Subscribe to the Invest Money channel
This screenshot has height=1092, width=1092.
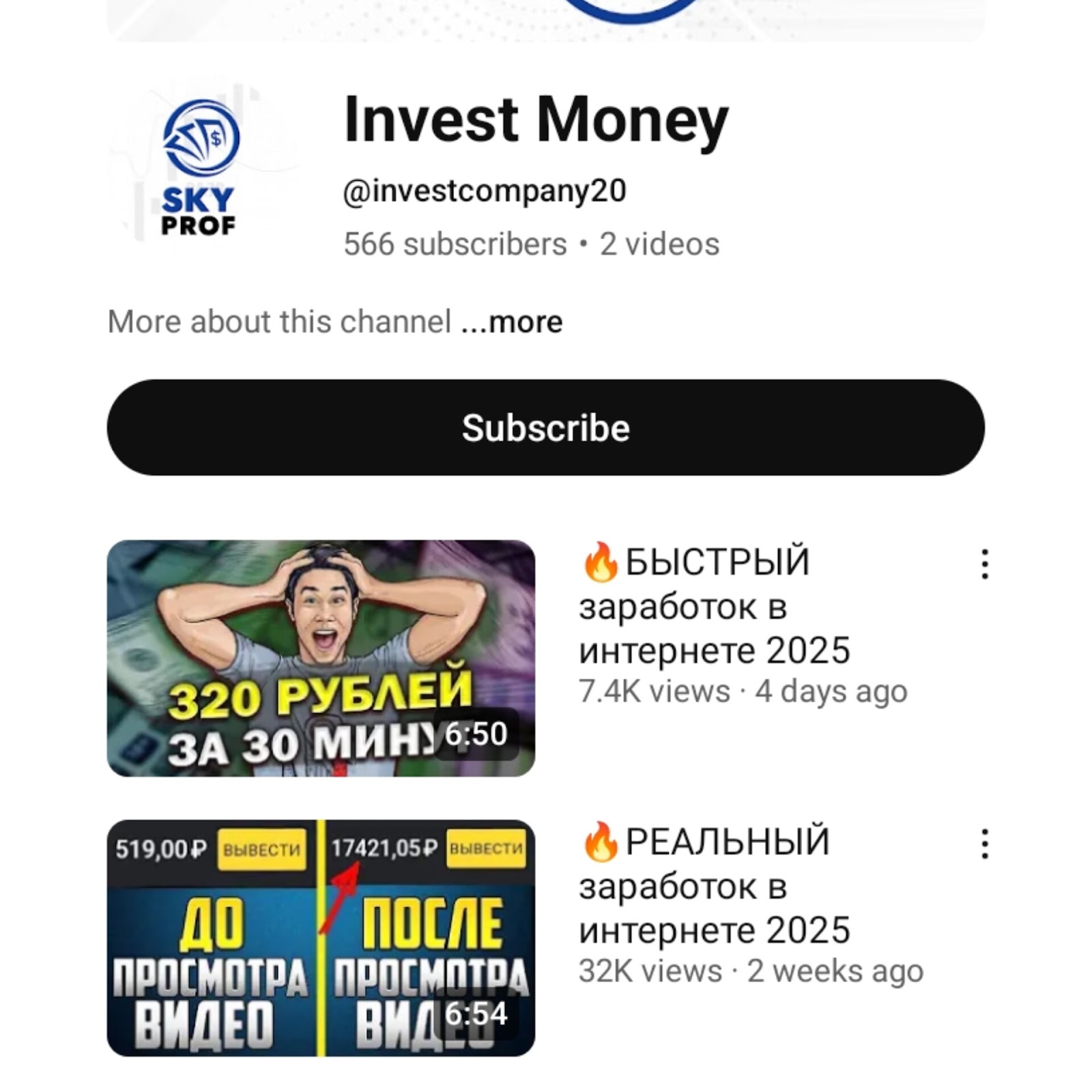(545, 428)
